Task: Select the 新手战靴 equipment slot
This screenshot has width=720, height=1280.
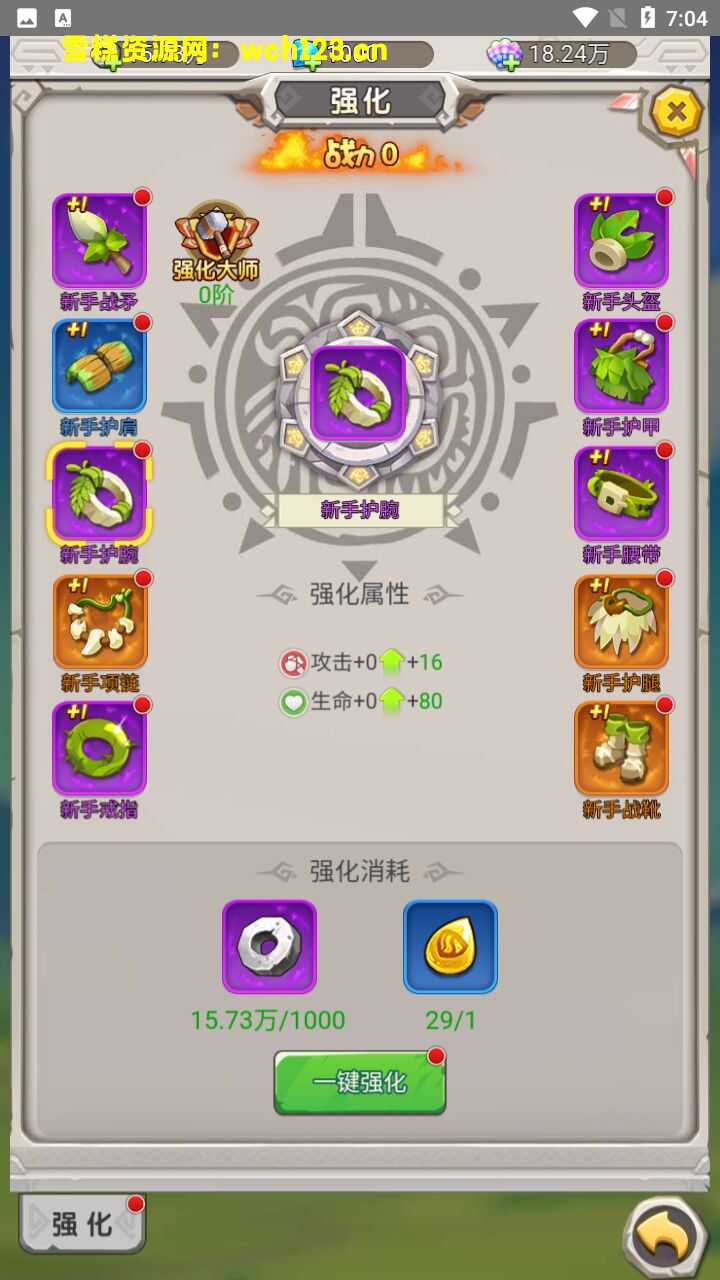Action: (x=621, y=748)
